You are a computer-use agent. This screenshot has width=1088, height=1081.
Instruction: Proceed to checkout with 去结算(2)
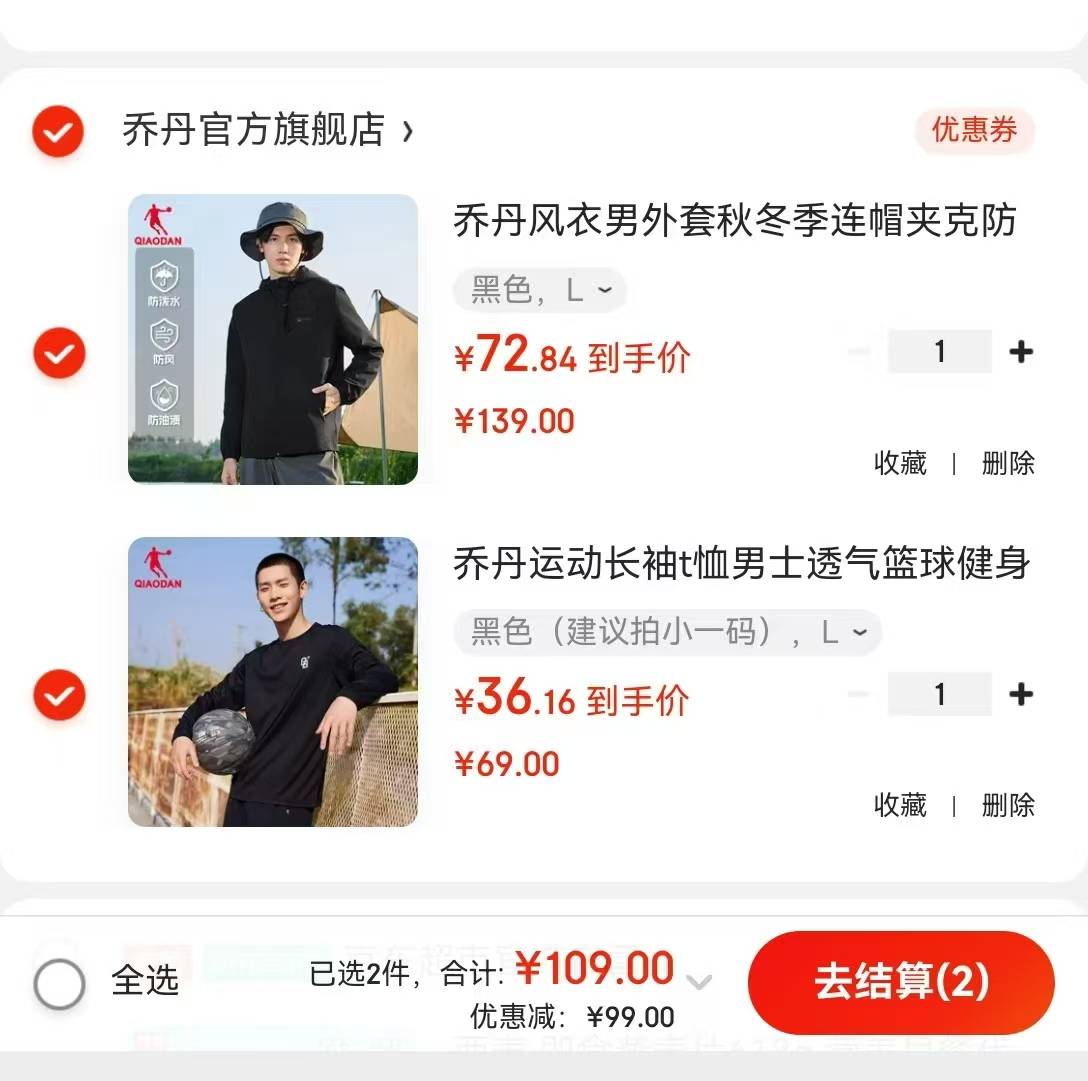[x=901, y=982]
